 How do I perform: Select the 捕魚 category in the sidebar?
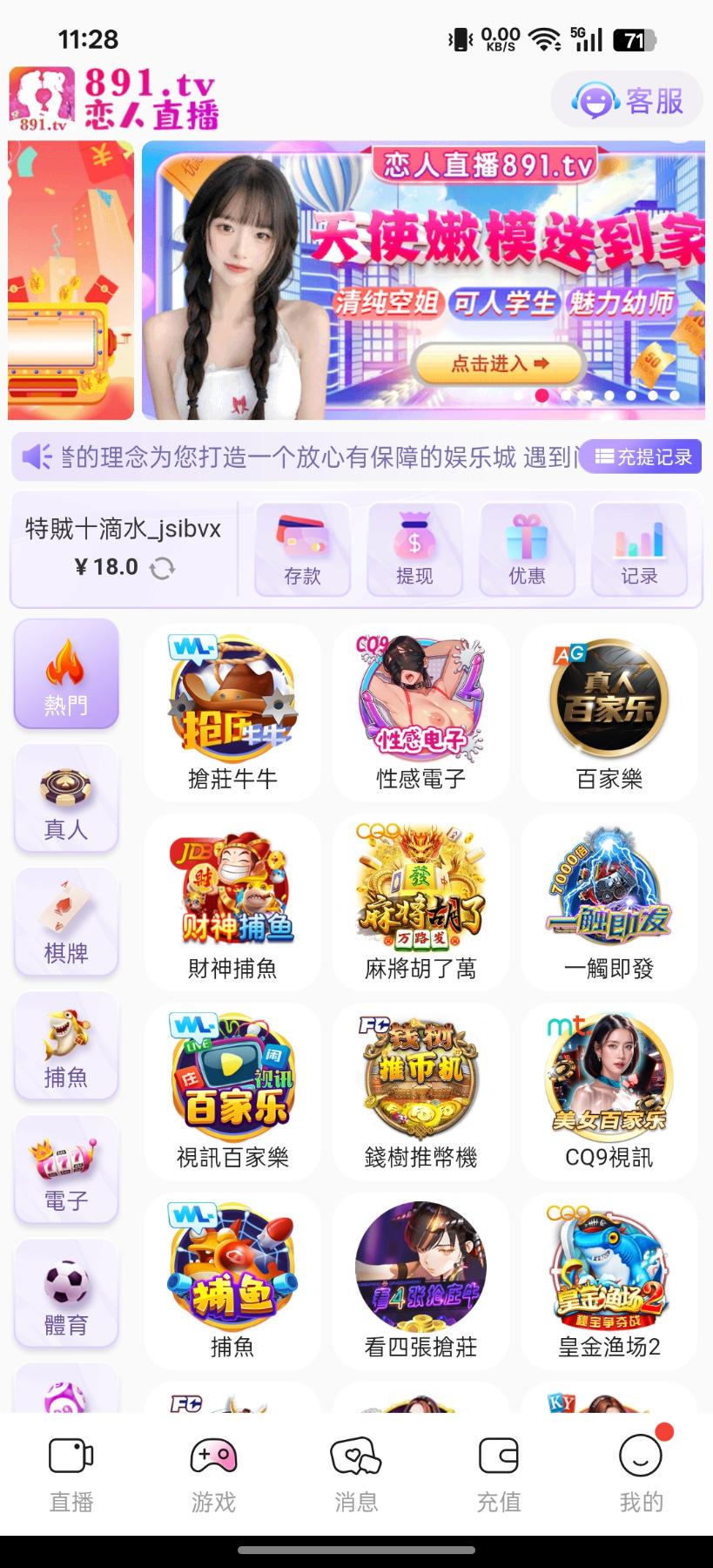point(66,1046)
